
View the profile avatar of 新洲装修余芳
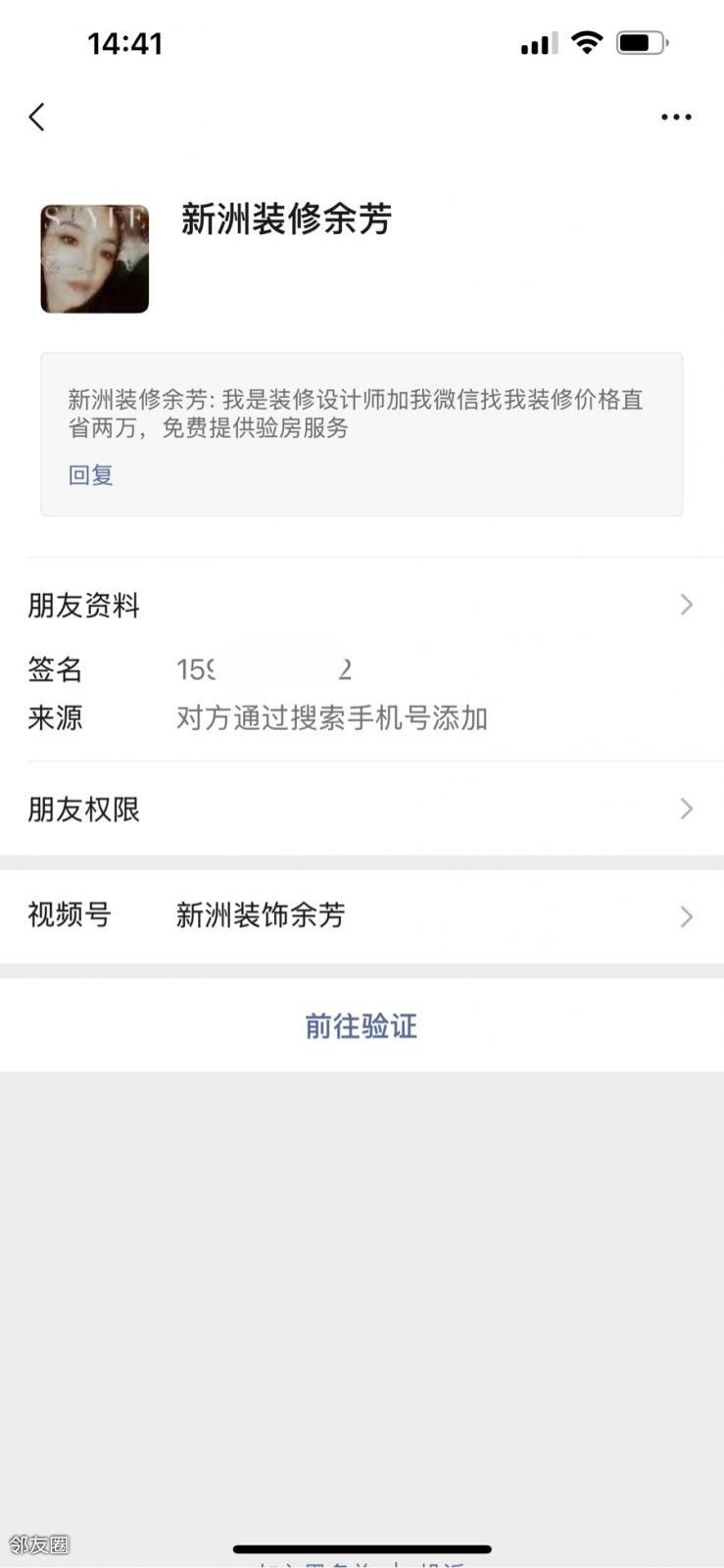pyautogui.click(x=94, y=259)
